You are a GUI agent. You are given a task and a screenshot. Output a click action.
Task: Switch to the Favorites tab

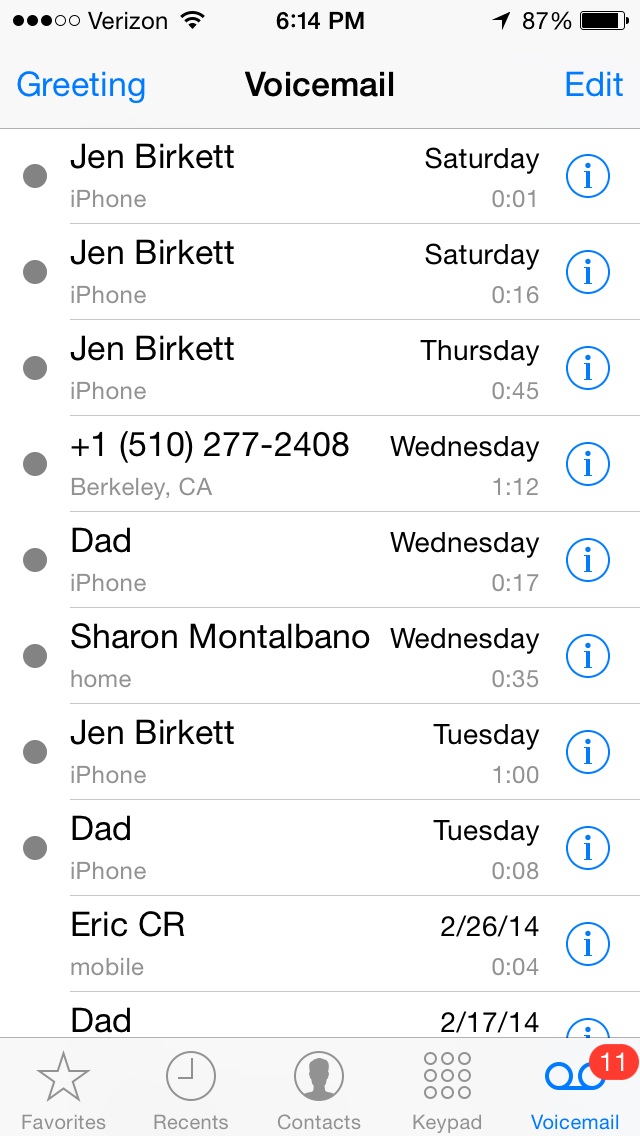tap(63, 1090)
